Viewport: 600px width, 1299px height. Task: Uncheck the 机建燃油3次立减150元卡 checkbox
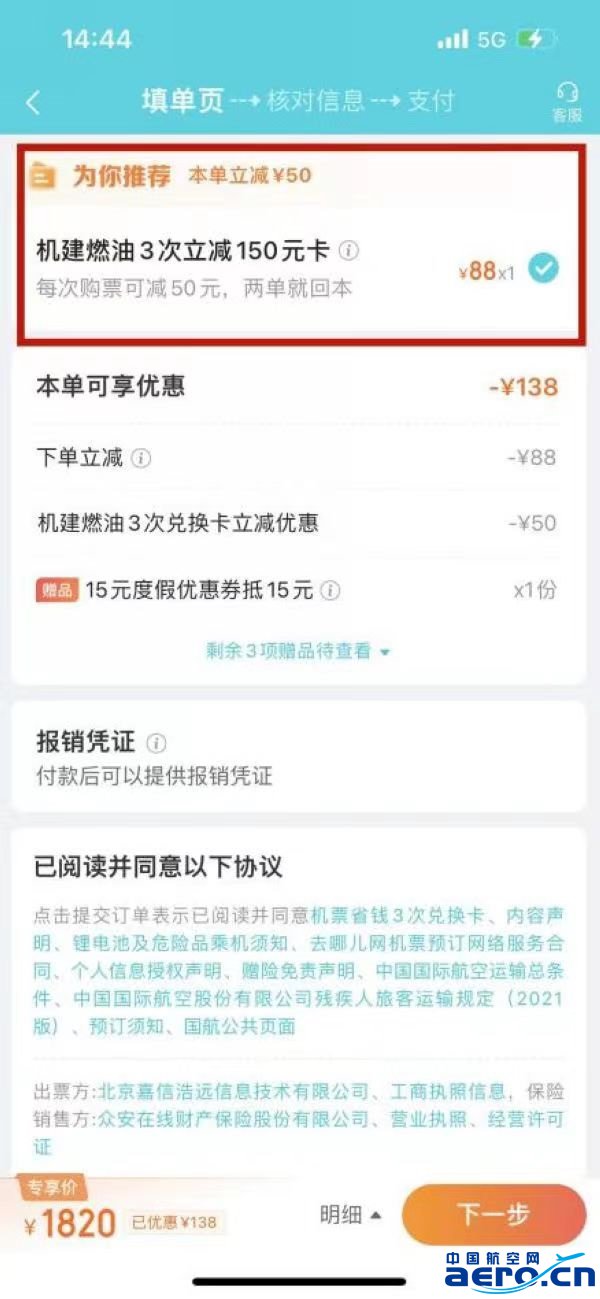544,268
